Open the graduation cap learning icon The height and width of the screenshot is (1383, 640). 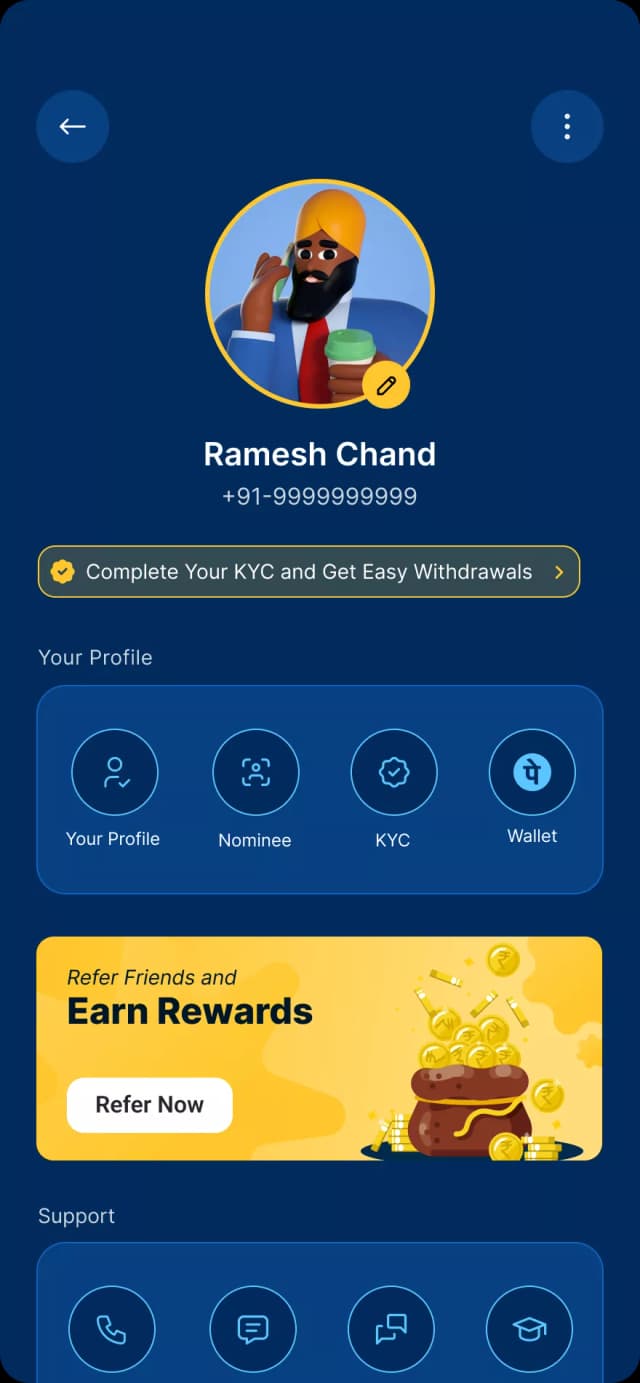[529, 1329]
